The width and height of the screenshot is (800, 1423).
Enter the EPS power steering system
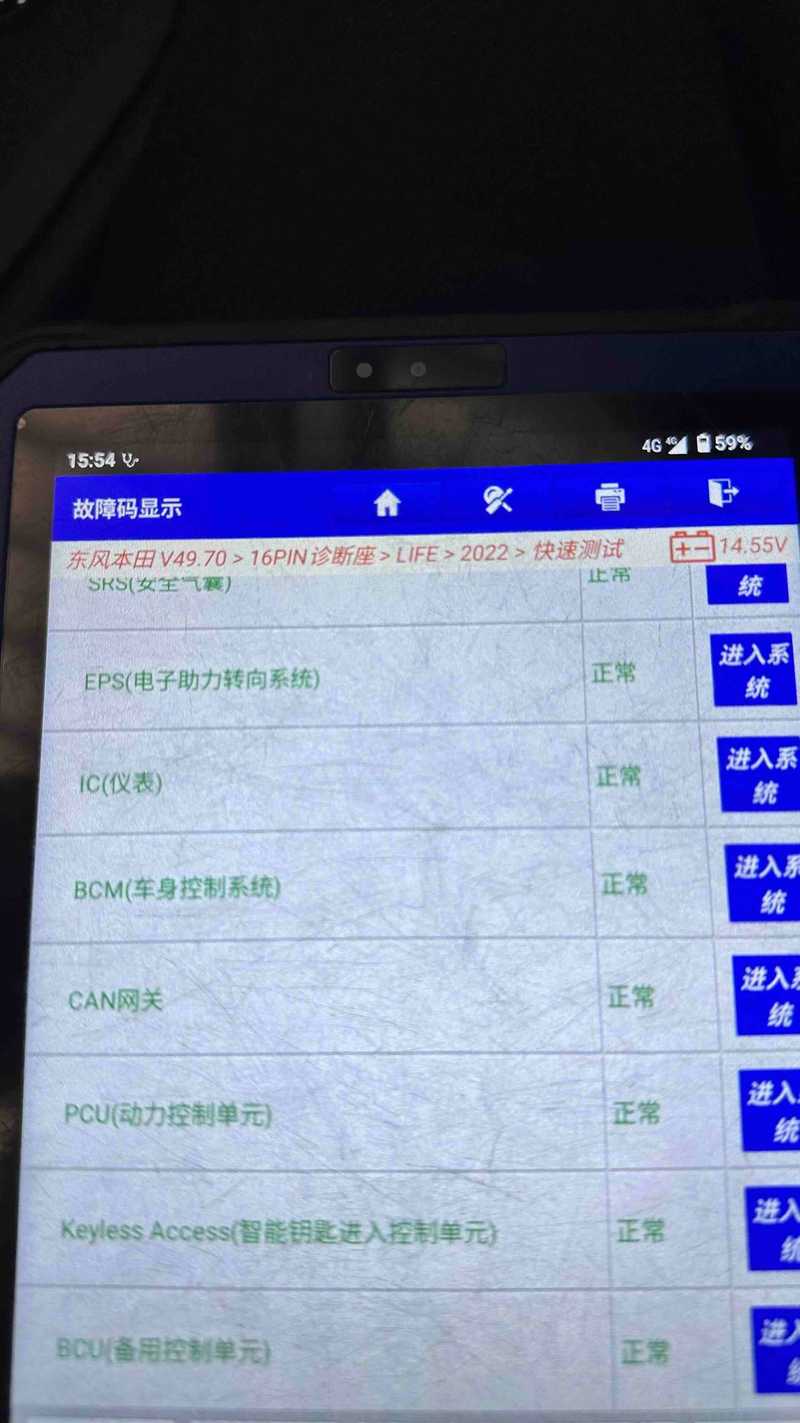(755, 670)
